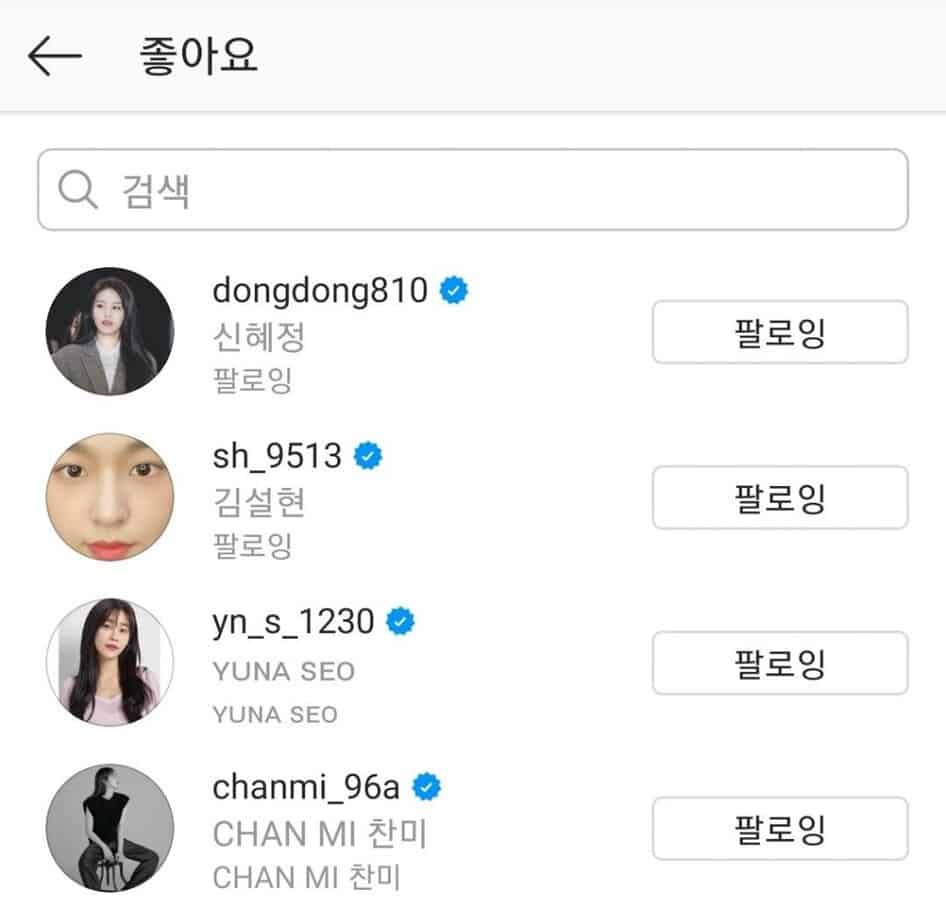Open dongdong810's profile row
Image resolution: width=946 pixels, height=924 pixels.
point(320,291)
